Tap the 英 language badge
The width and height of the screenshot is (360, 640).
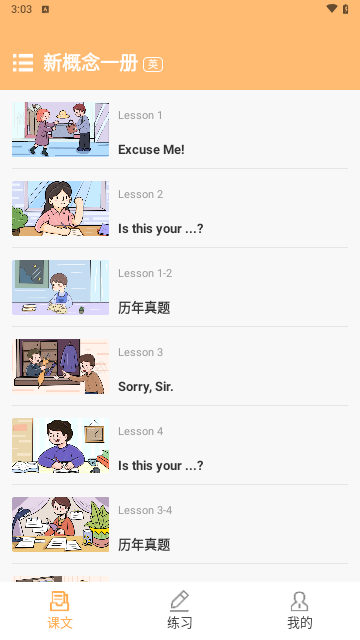(x=153, y=64)
